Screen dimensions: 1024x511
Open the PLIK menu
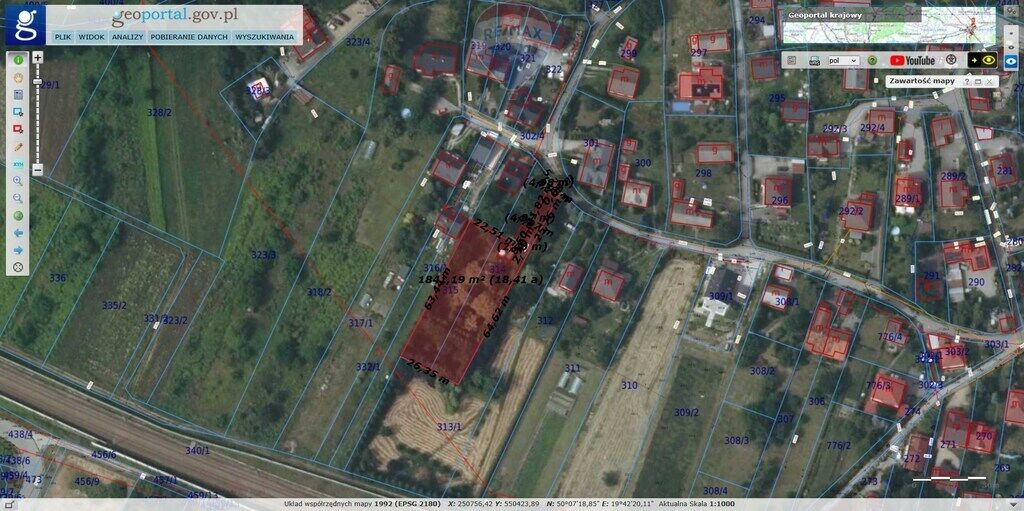tap(63, 37)
